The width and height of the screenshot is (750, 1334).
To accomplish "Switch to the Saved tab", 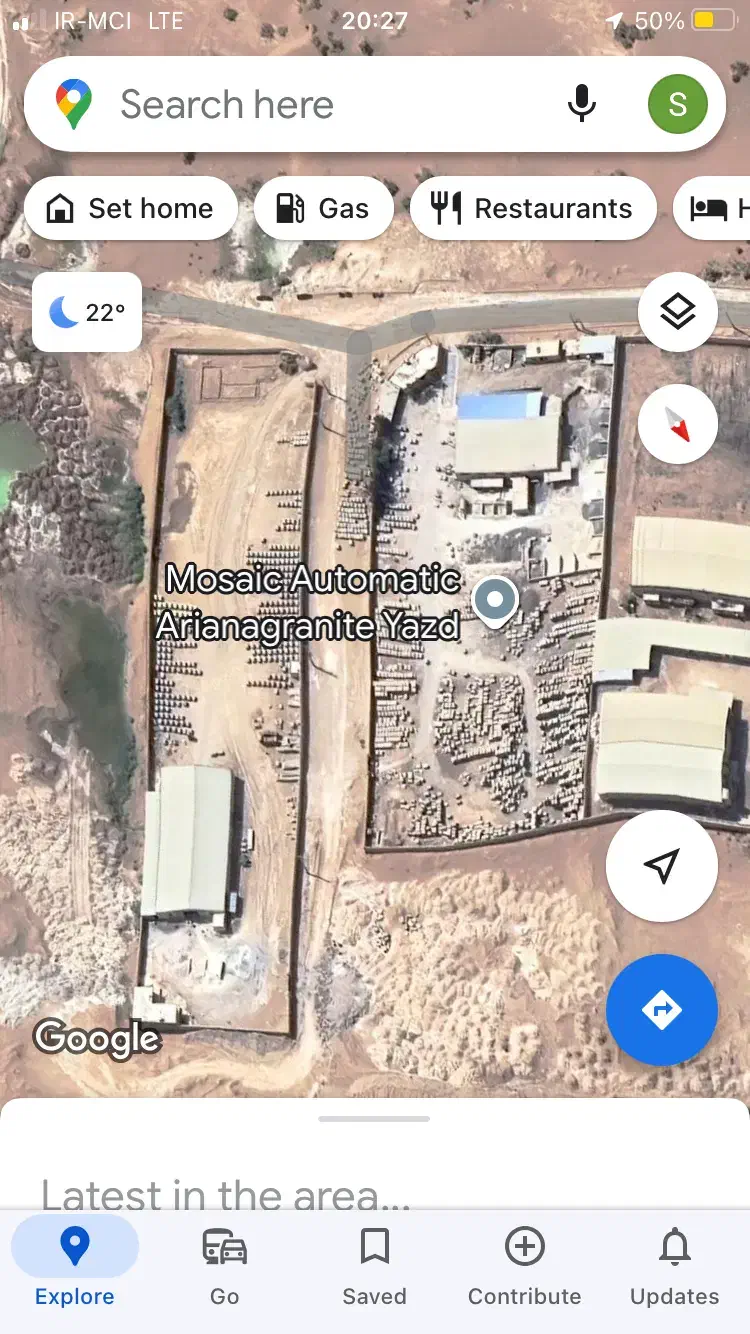I will click(375, 1267).
